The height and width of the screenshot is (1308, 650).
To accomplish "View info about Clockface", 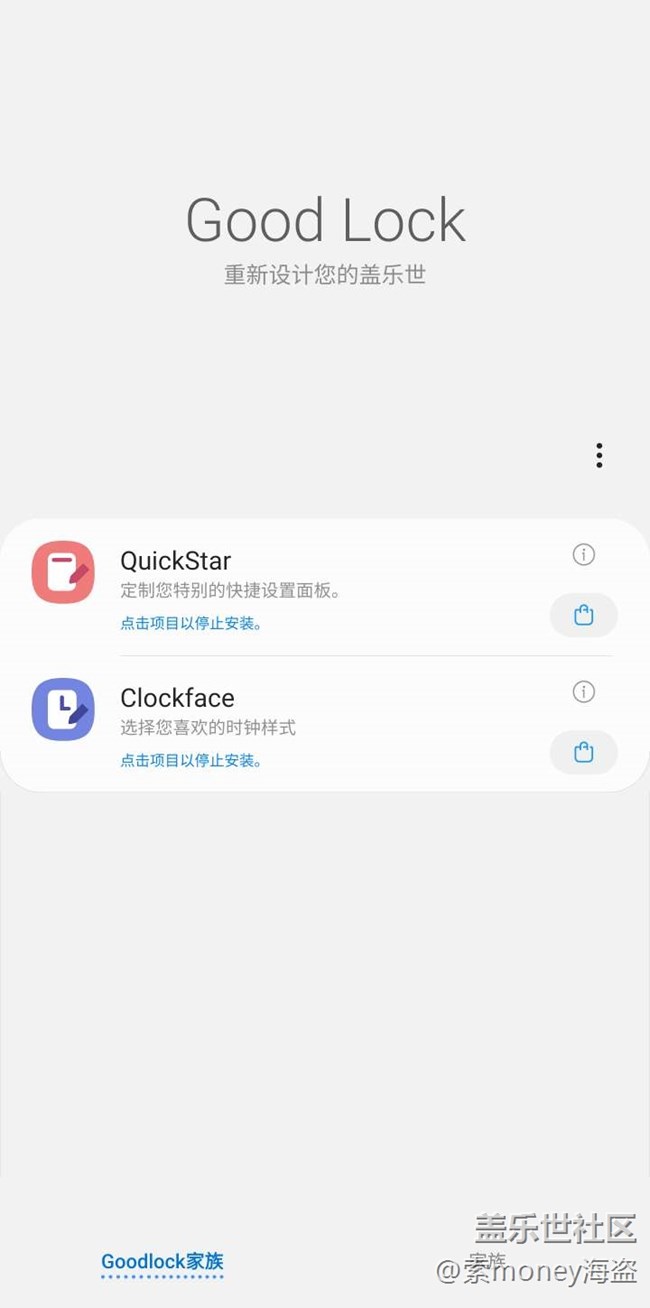I will pyautogui.click(x=584, y=692).
